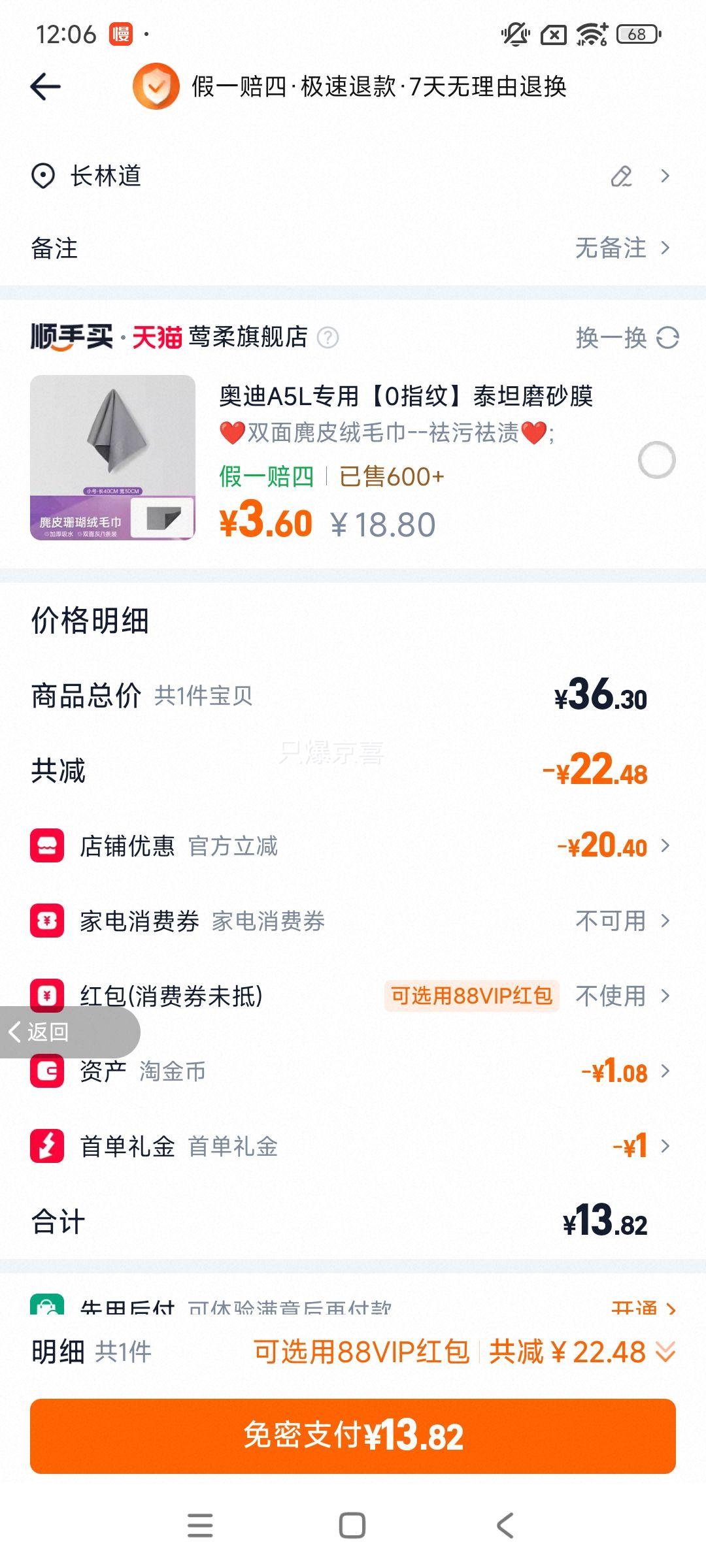Click the 可选用88VIP红包 tag

tap(473, 995)
